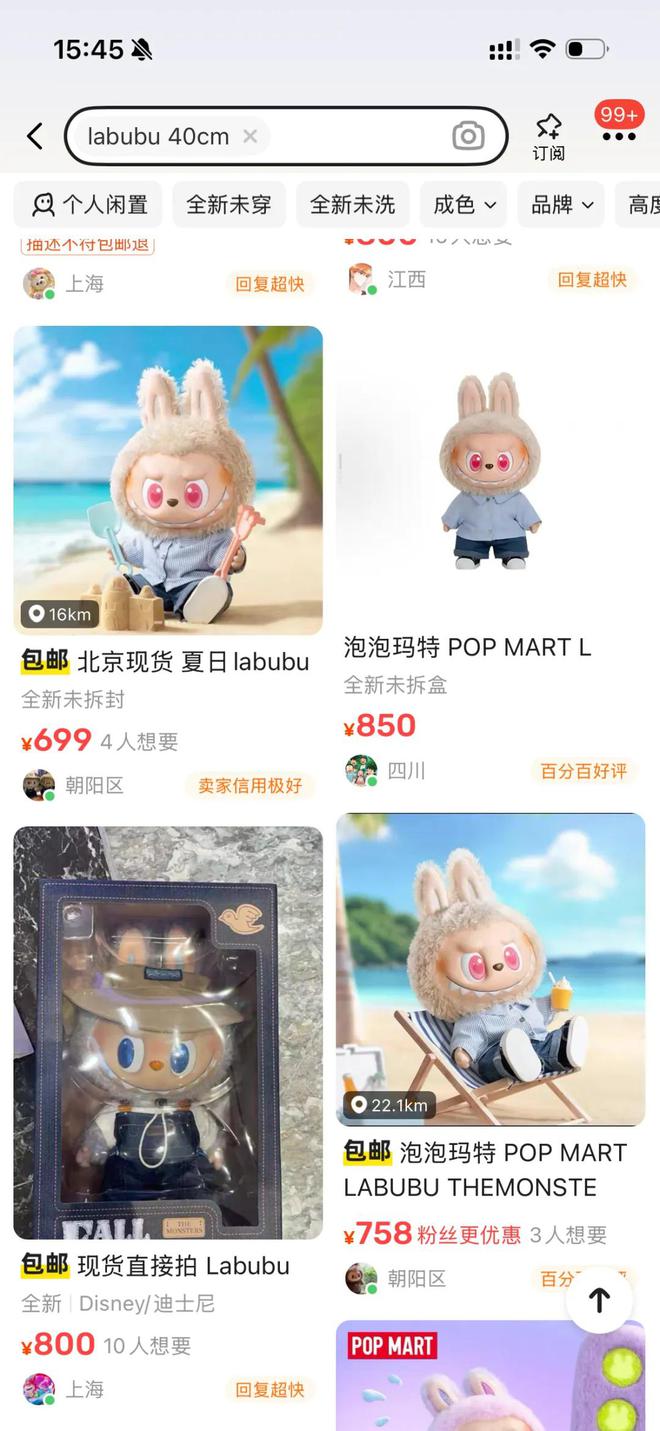Jump back to top with the arrow button
The width and height of the screenshot is (660, 1431).
point(599,1300)
